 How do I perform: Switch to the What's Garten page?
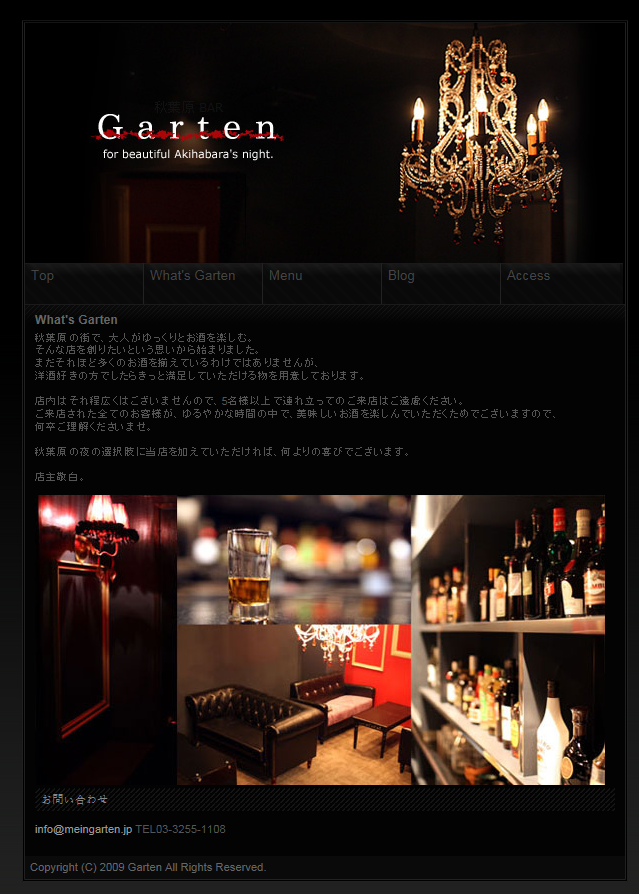[x=193, y=276]
